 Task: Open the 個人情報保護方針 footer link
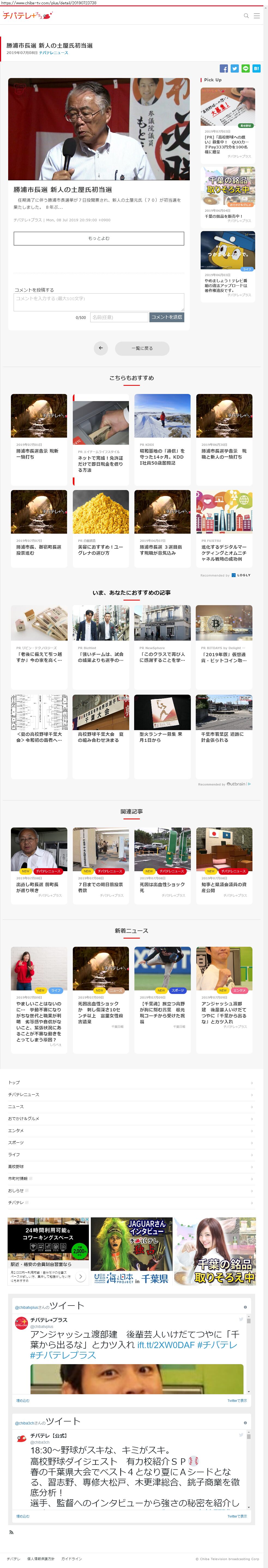tap(41, 1559)
